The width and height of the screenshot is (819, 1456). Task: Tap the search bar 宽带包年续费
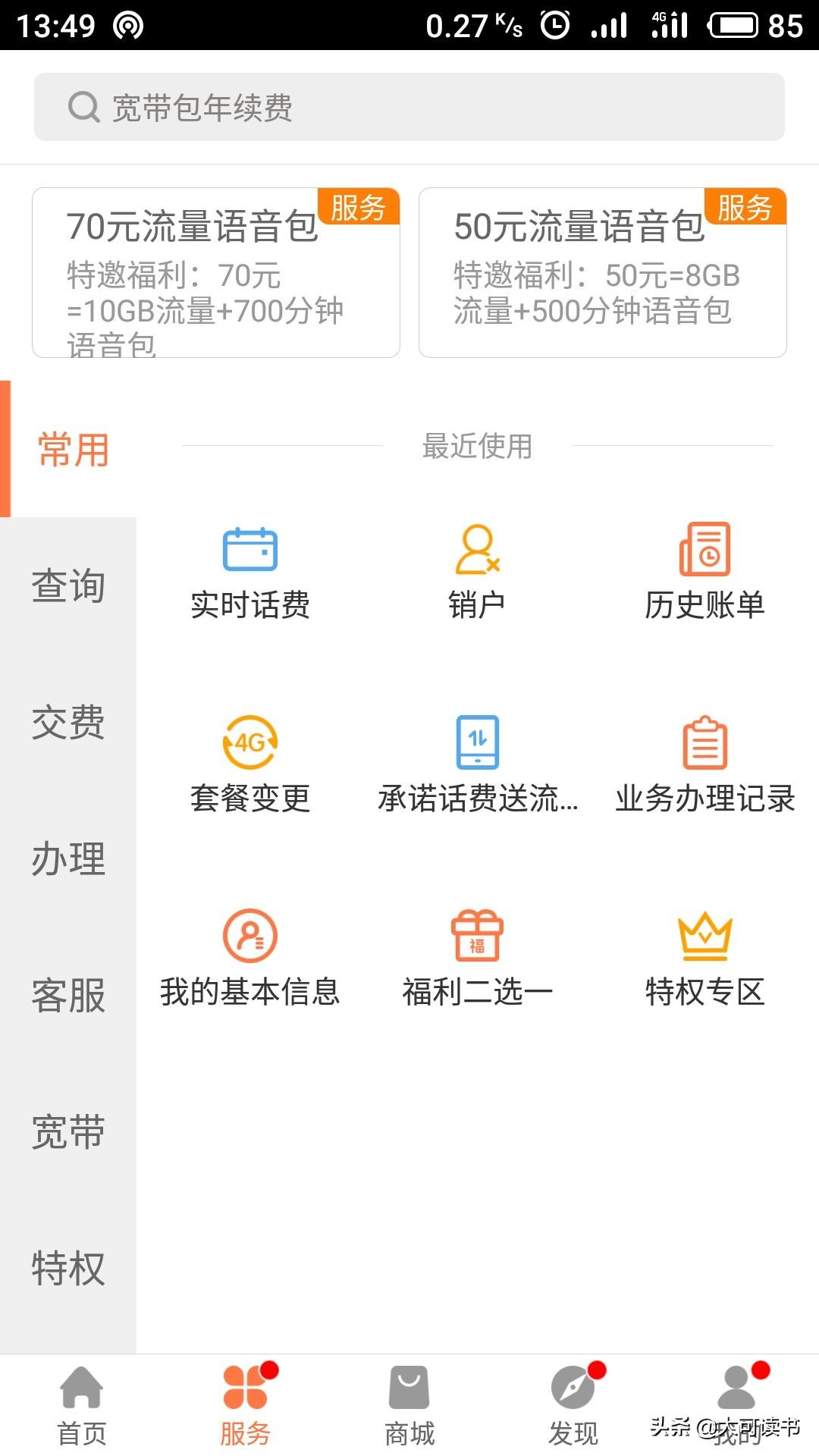click(409, 107)
